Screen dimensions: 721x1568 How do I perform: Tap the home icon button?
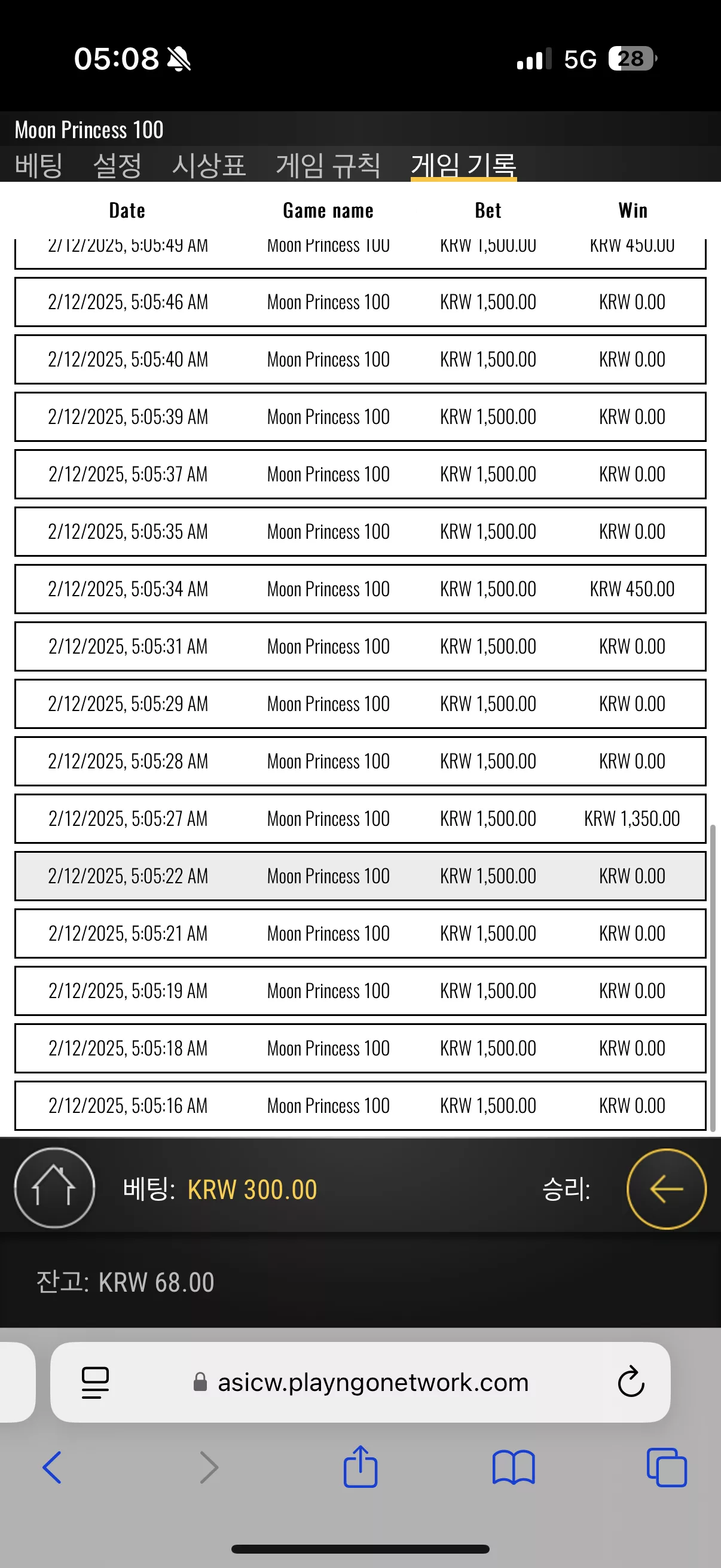pos(54,1188)
